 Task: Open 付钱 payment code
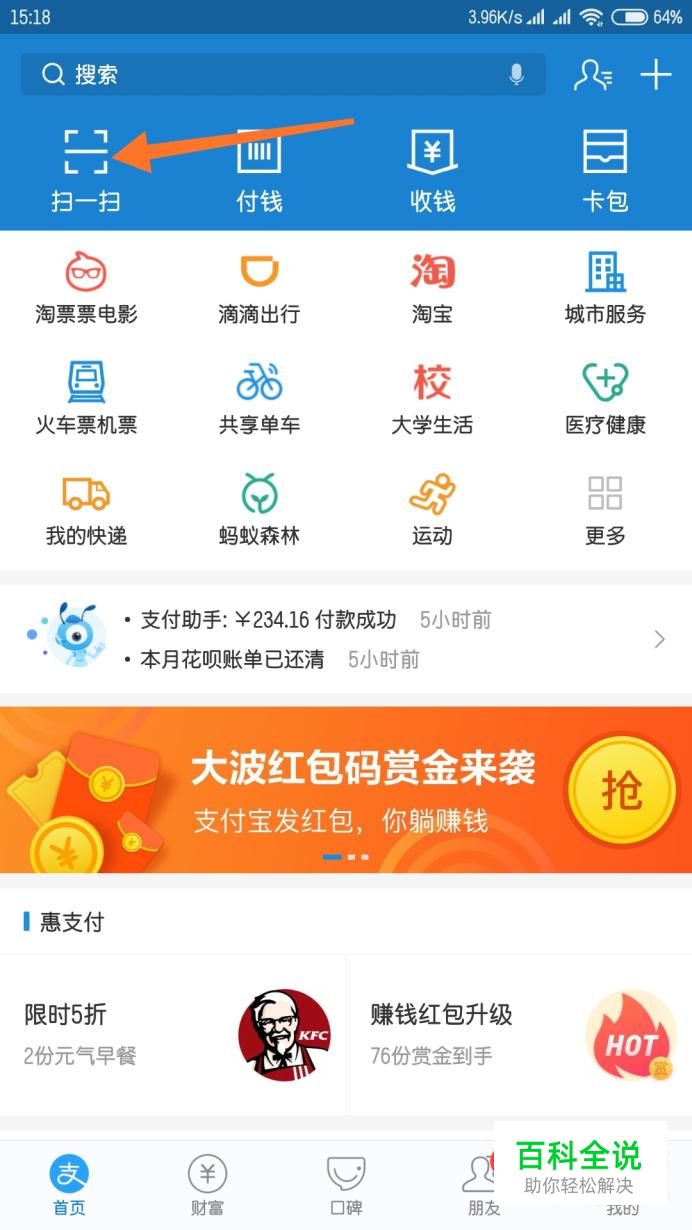(x=259, y=170)
